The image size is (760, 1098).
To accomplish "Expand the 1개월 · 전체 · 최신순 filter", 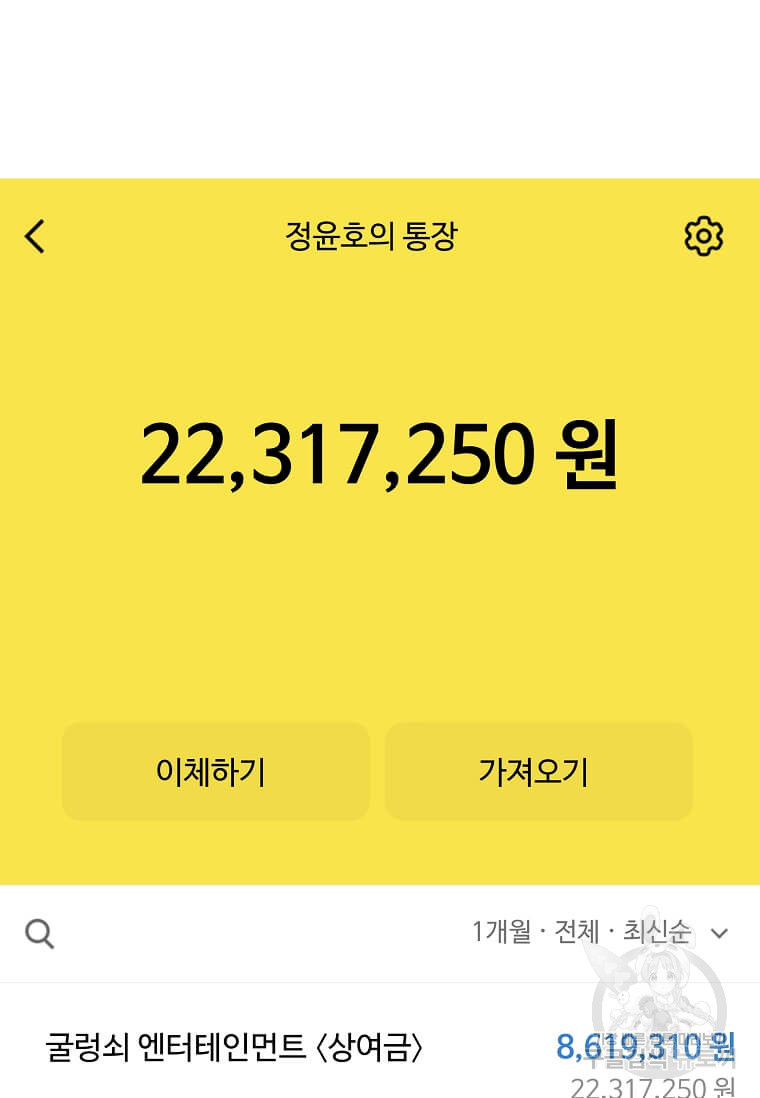I will pyautogui.click(x=600, y=932).
